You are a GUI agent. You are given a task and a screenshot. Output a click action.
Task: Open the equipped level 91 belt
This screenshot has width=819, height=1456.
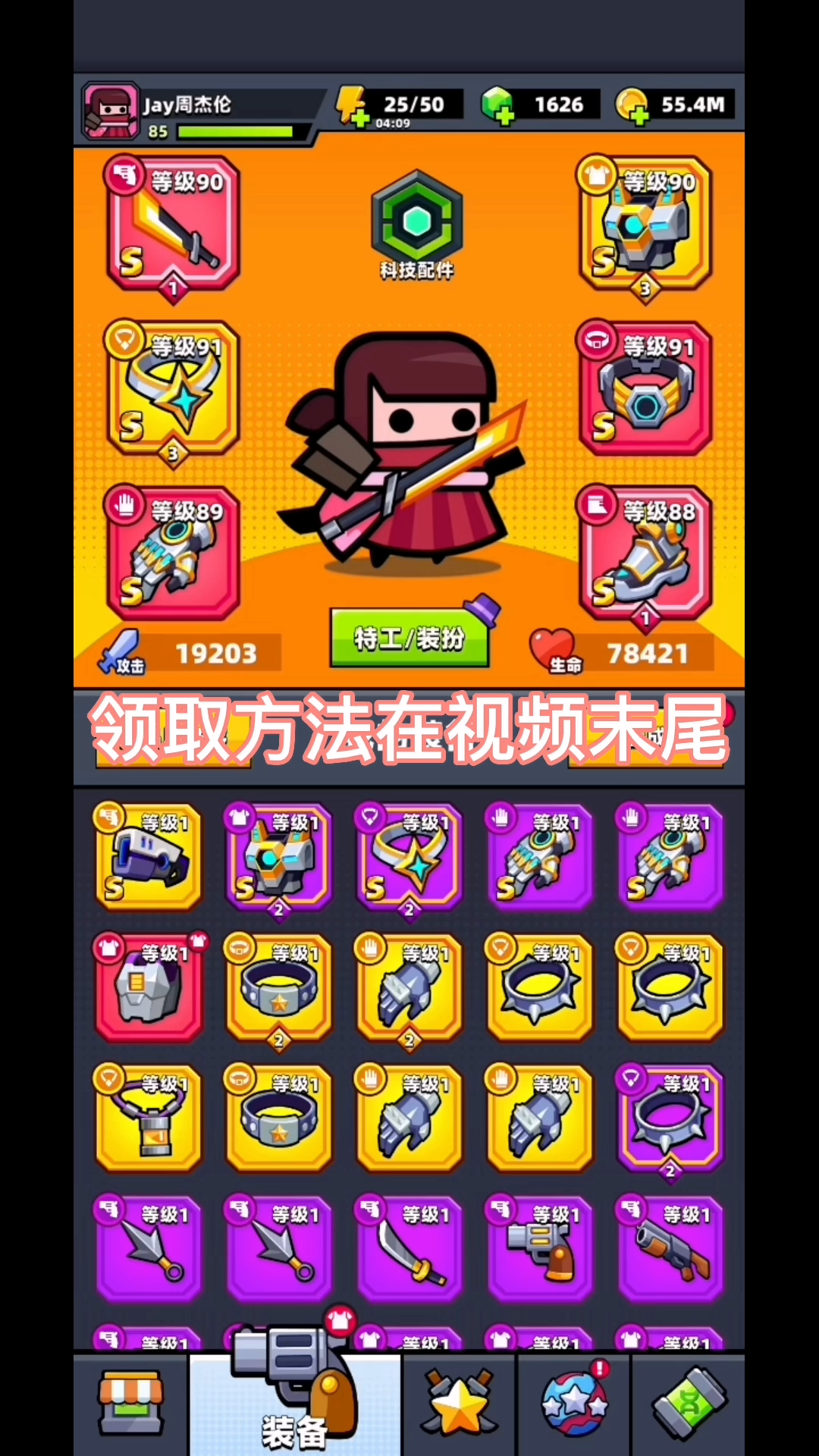point(645,388)
